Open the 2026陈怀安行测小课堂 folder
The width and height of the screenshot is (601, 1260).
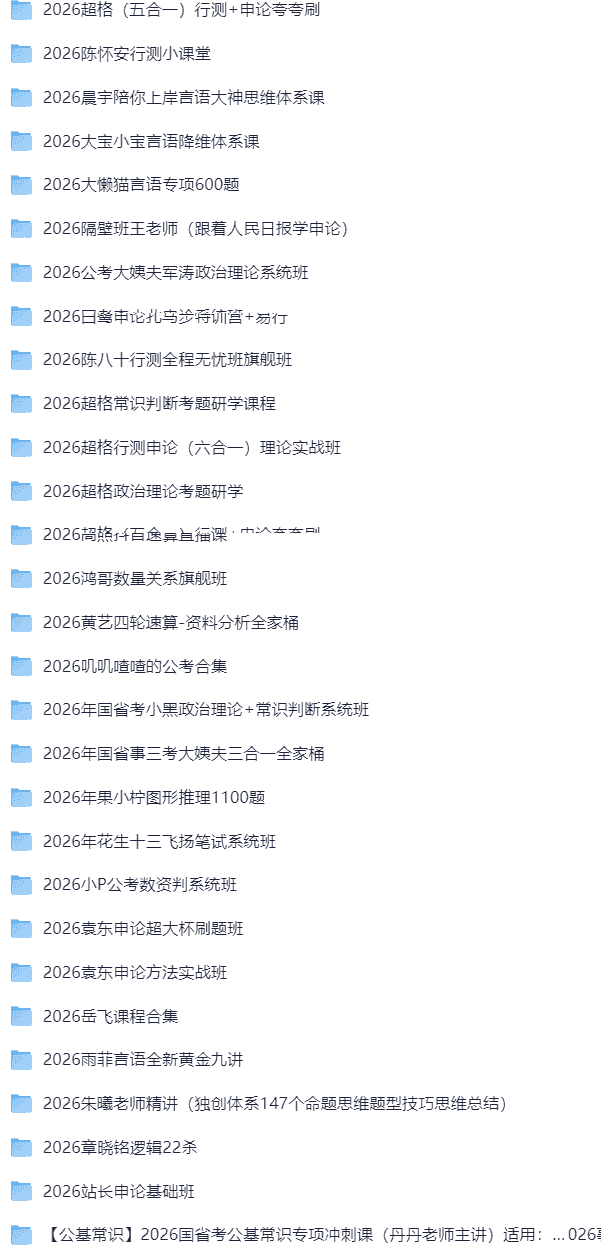126,54
